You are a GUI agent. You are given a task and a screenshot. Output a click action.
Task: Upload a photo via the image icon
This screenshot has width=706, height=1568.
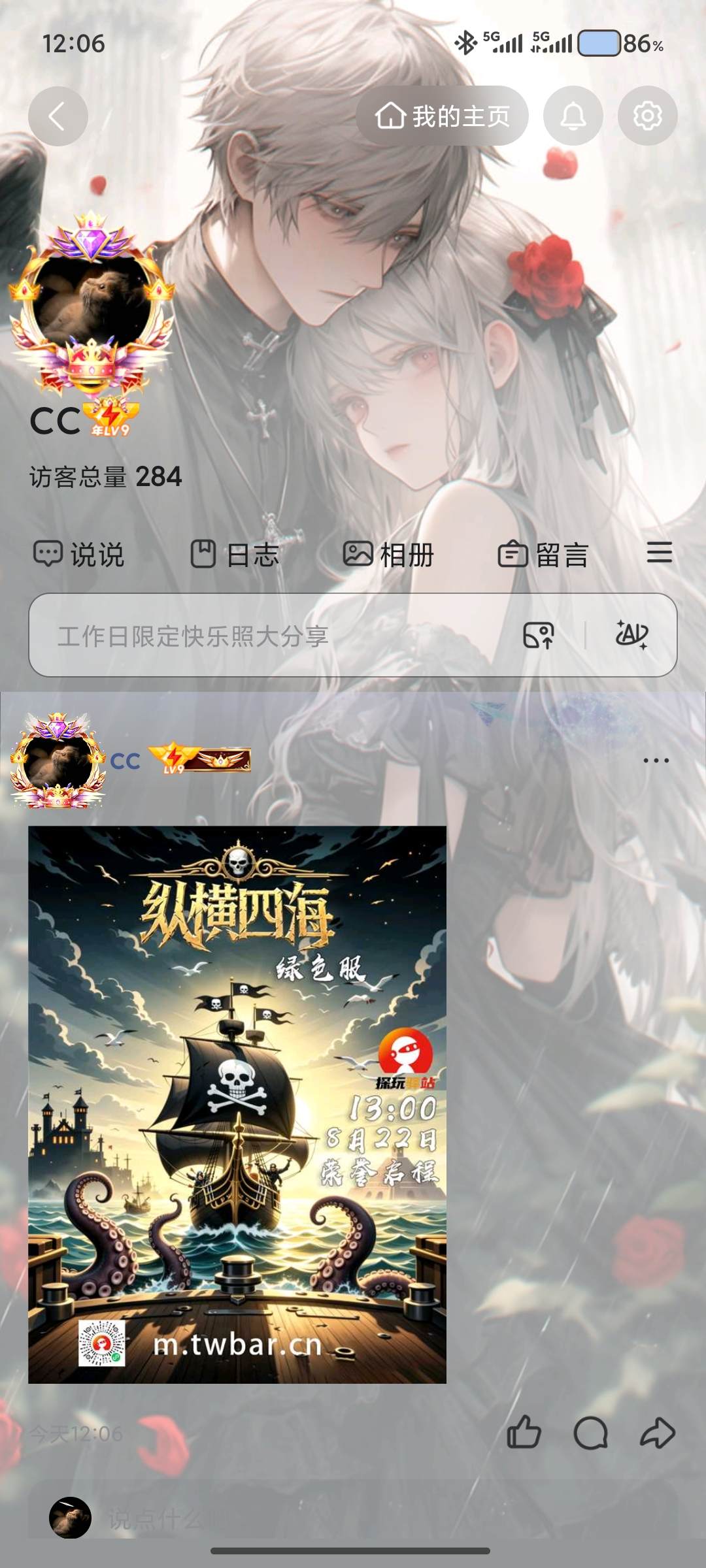pos(538,635)
